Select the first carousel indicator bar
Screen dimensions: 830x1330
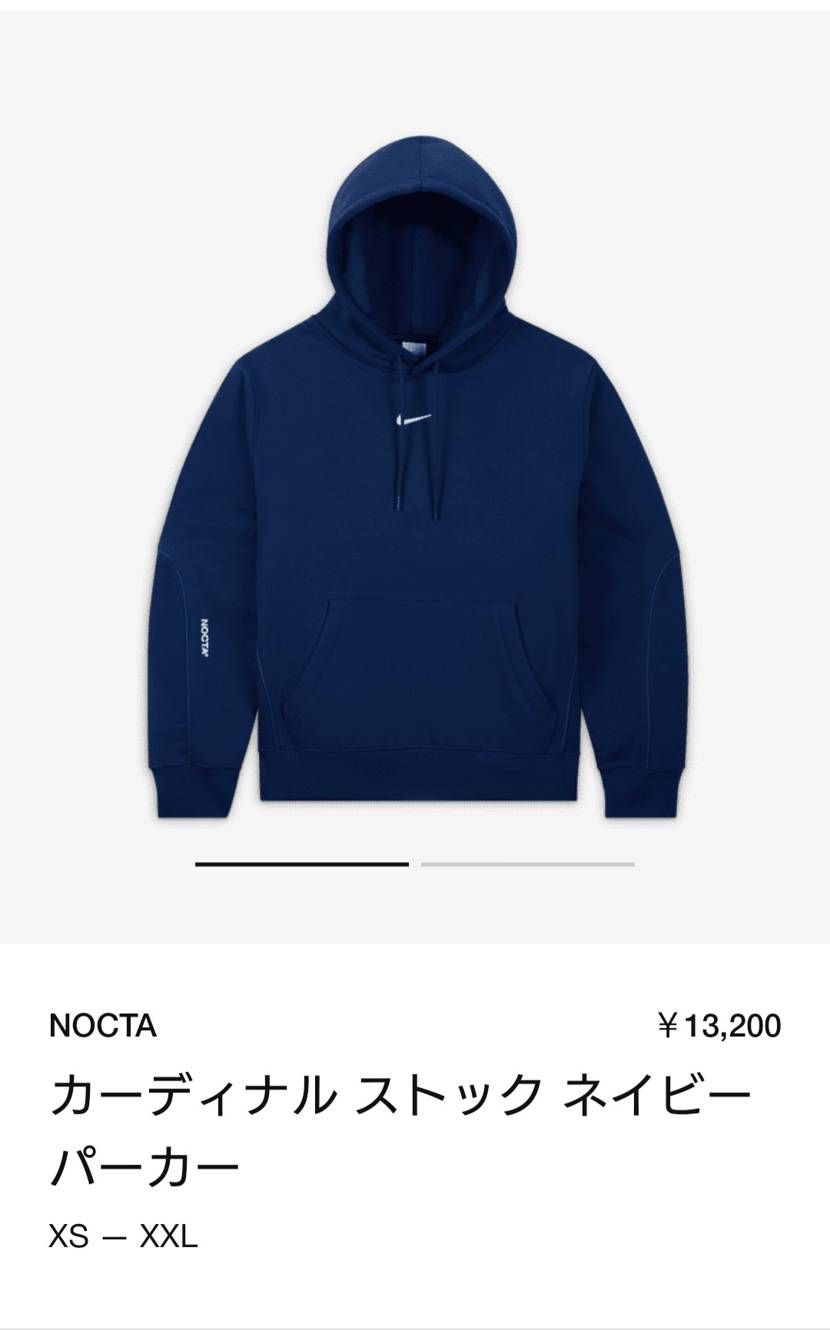(305, 862)
